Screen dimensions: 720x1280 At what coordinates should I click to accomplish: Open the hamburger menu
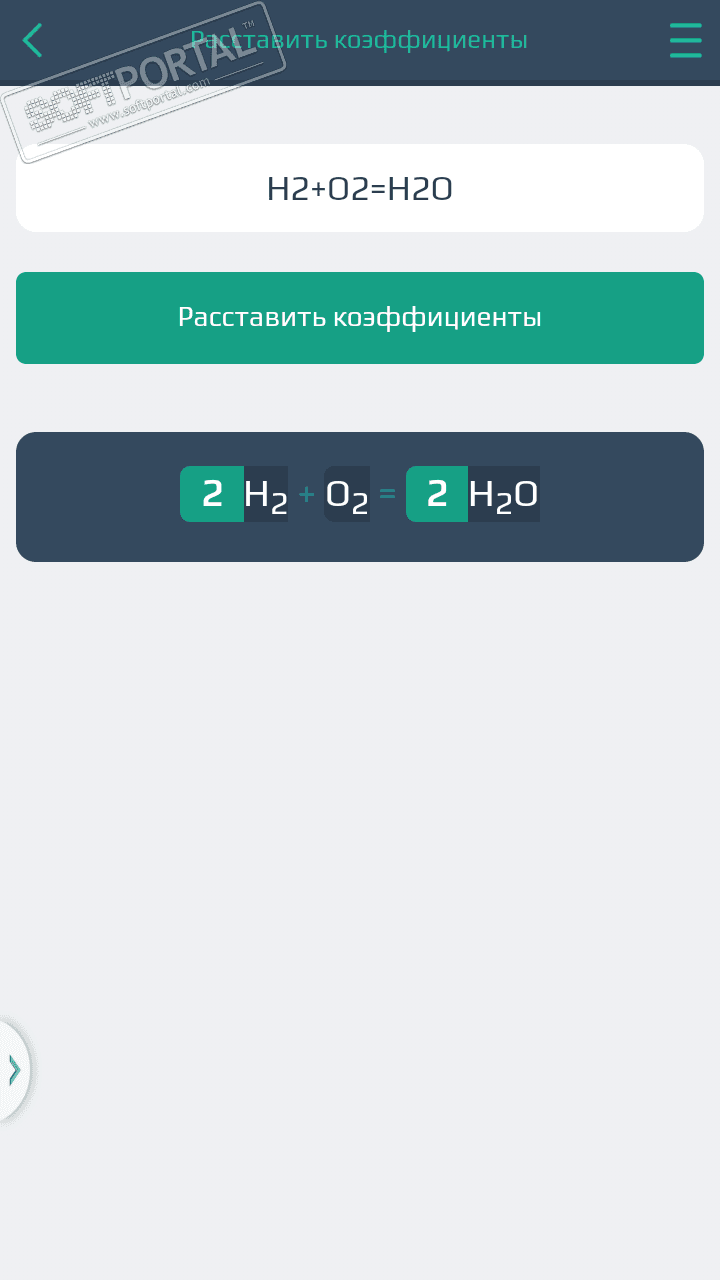[685, 40]
